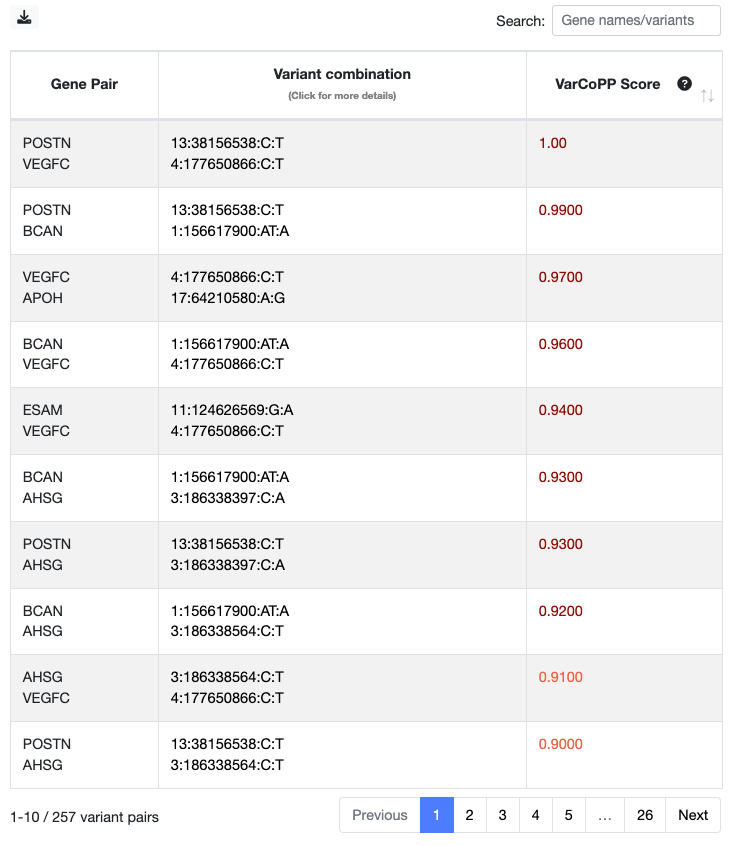Select the current page 1 button

click(x=436, y=815)
